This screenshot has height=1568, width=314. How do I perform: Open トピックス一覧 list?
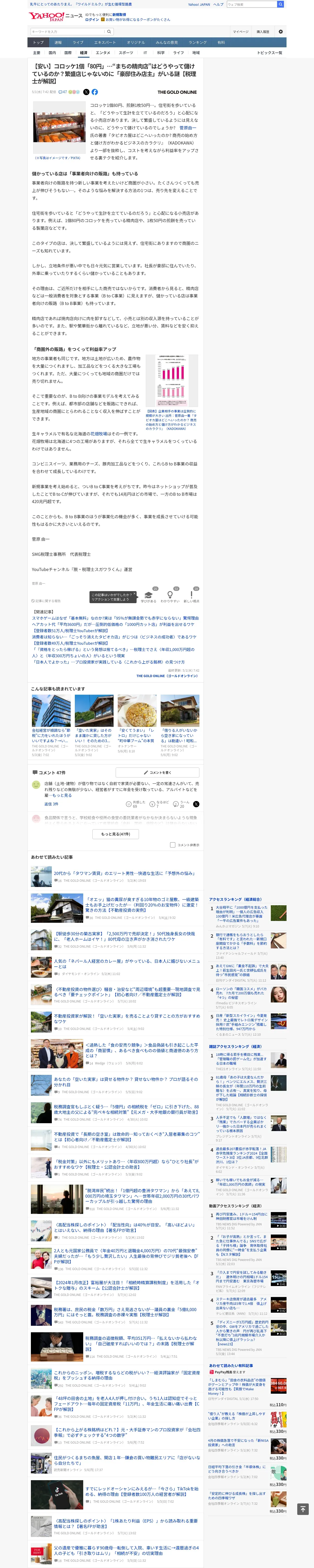point(270,53)
